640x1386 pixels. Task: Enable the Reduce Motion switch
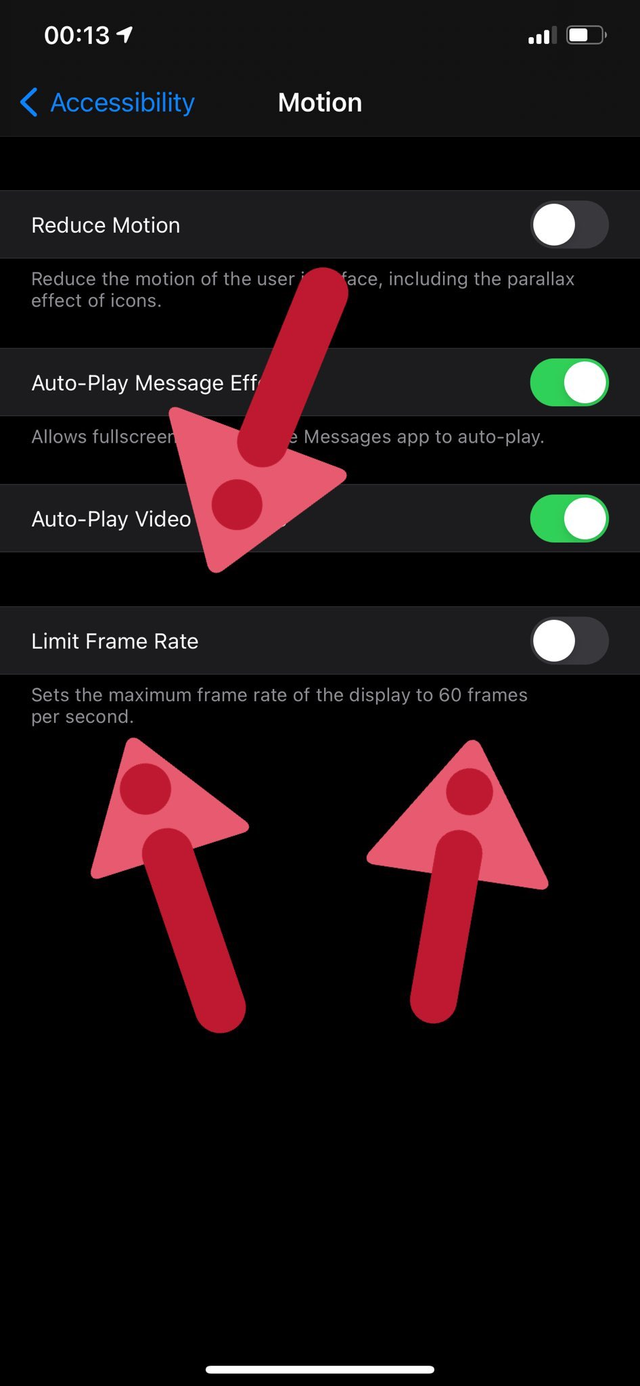pyautogui.click(x=568, y=225)
